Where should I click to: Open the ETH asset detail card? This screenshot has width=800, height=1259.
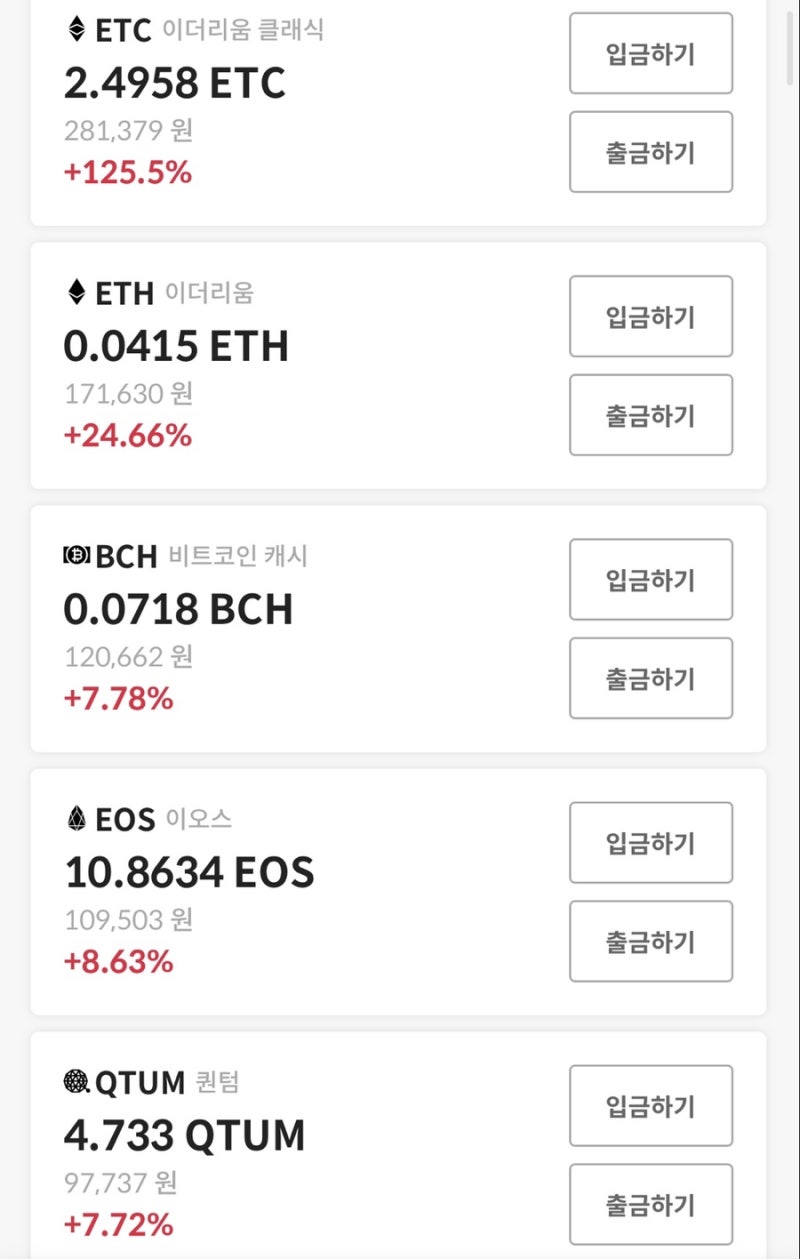[300, 370]
